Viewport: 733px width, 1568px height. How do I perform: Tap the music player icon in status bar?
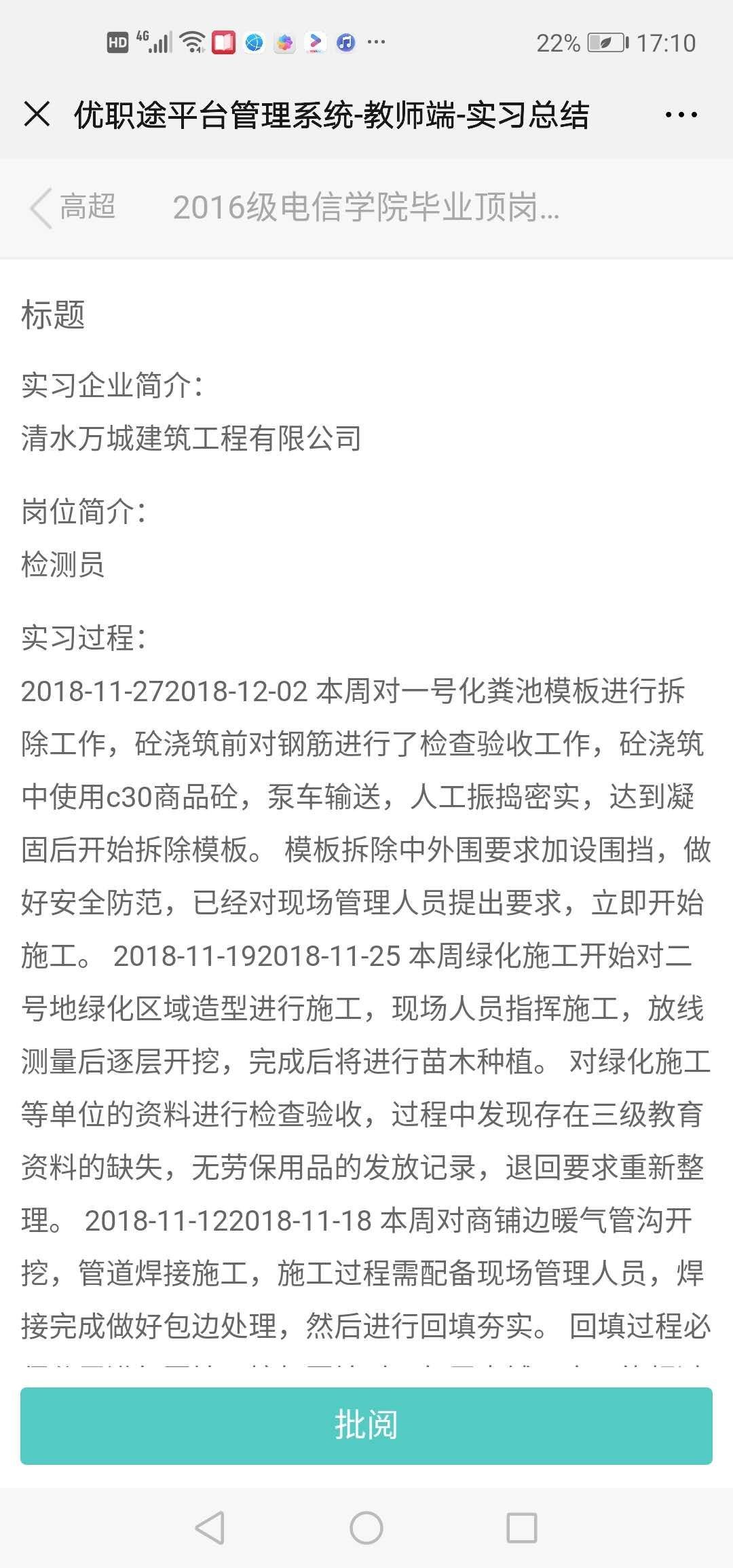tap(345, 42)
